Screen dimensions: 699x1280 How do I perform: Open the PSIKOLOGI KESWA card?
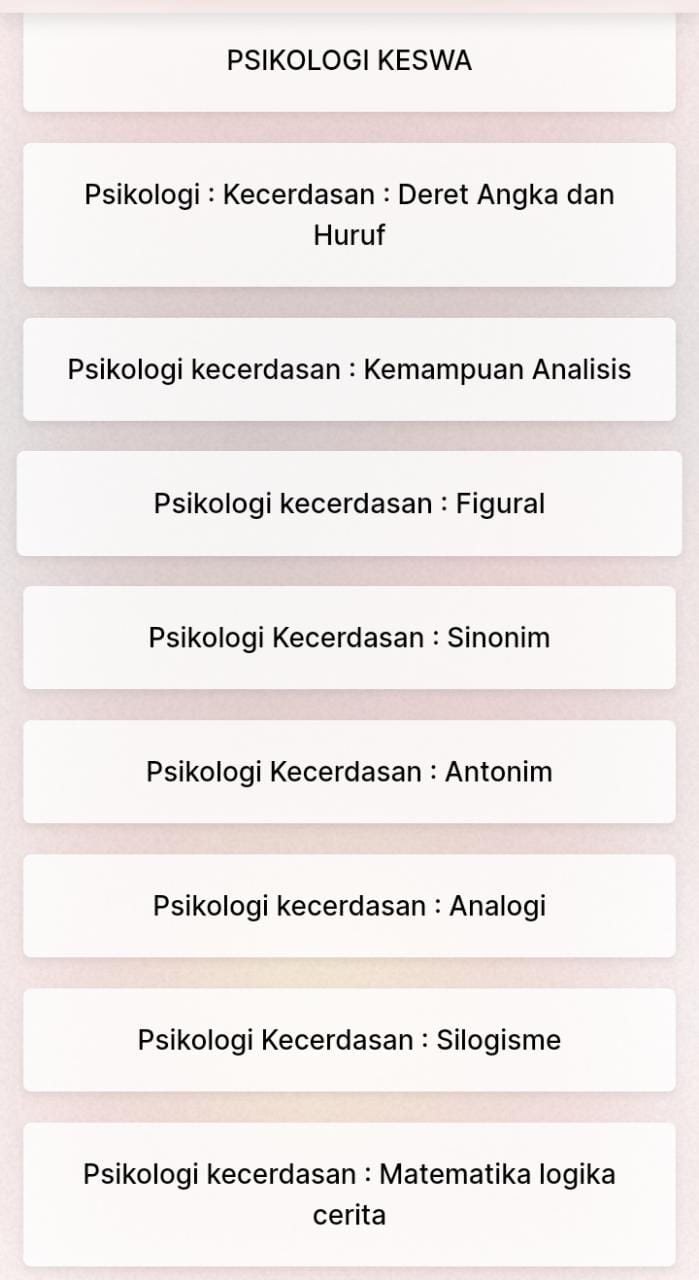[x=349, y=62]
